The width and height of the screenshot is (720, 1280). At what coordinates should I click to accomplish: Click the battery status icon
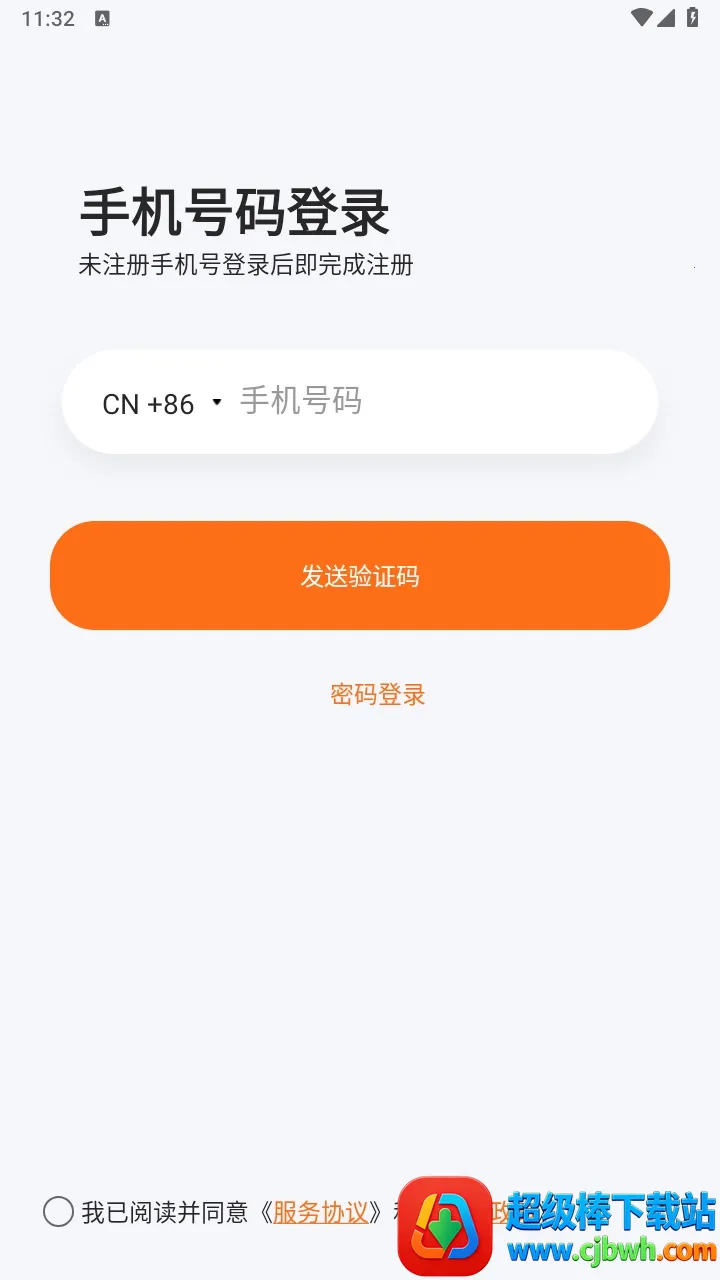(x=692, y=17)
